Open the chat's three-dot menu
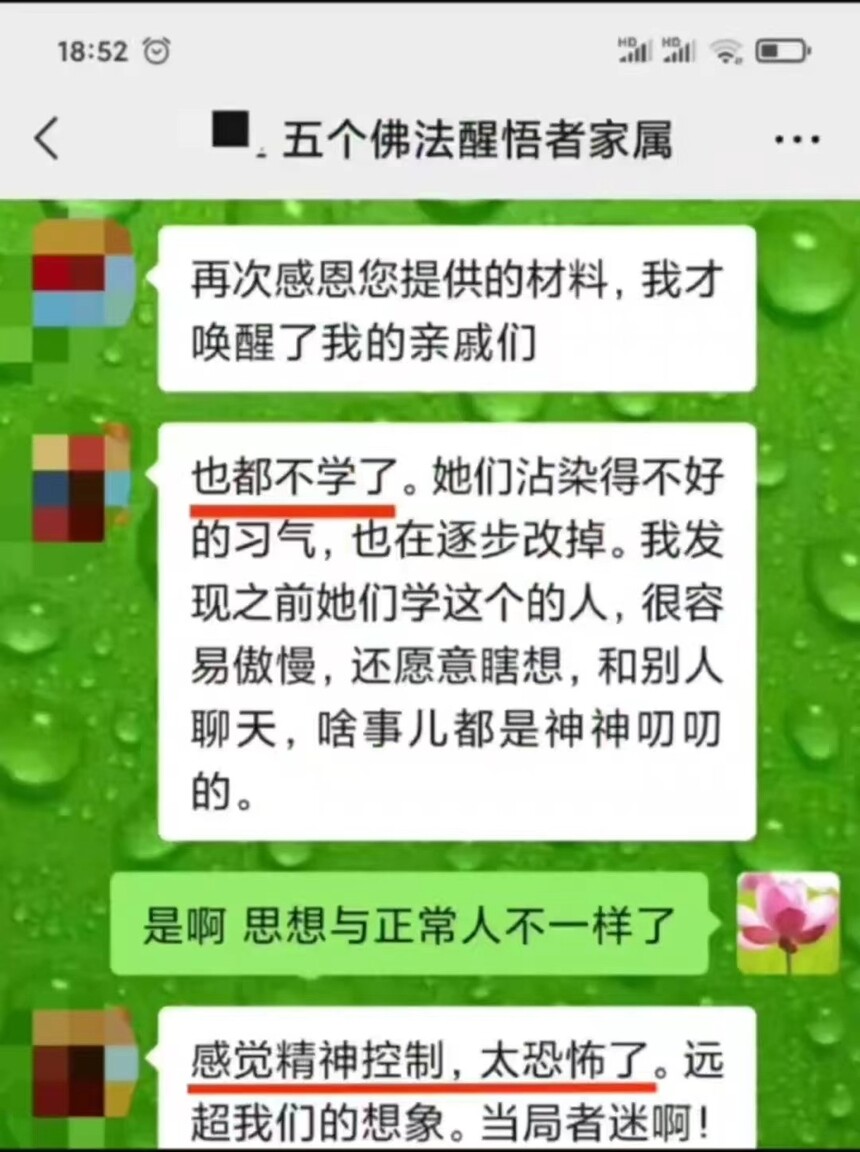Viewport: 860px width, 1152px height. click(x=796, y=139)
